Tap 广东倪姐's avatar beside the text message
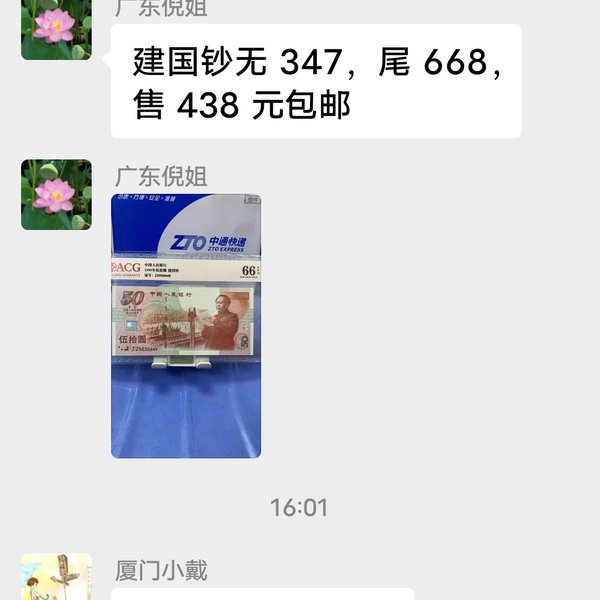Screen dimensions: 600x600 click(x=56, y=30)
